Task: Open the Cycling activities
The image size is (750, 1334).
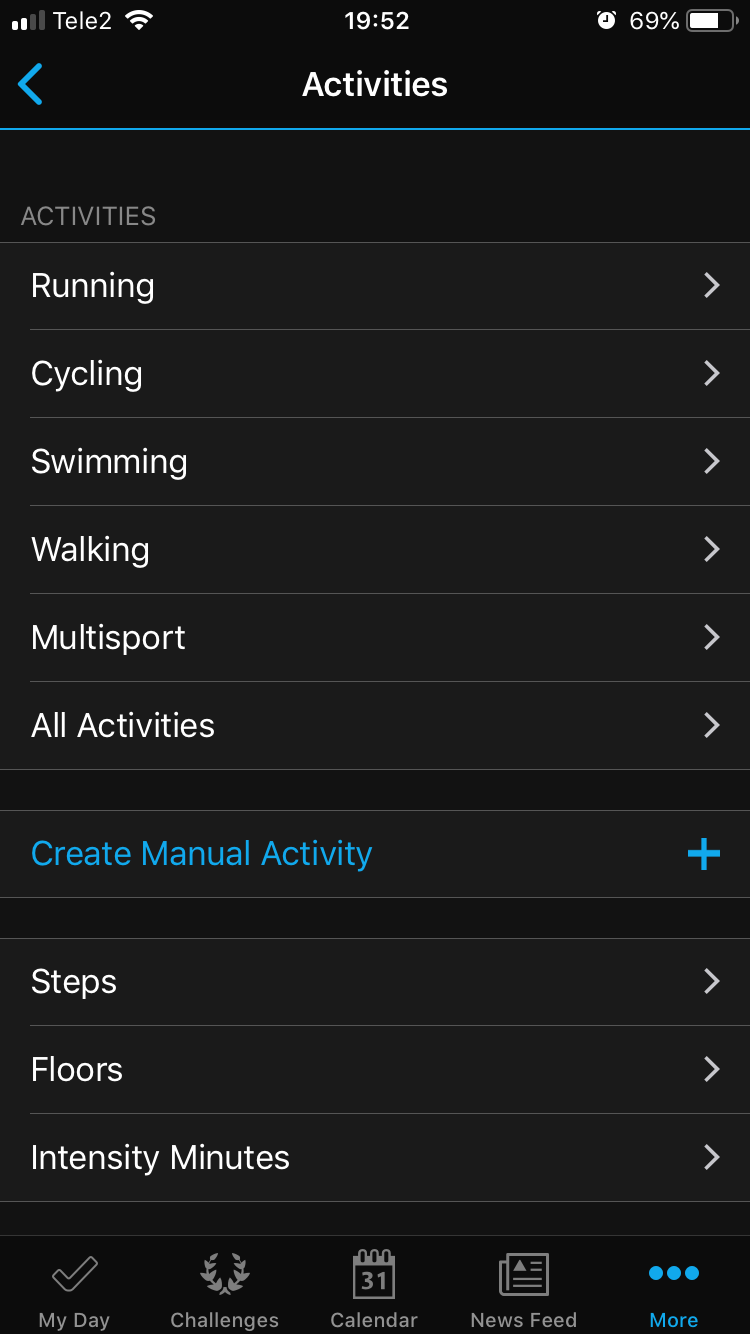Action: click(375, 374)
